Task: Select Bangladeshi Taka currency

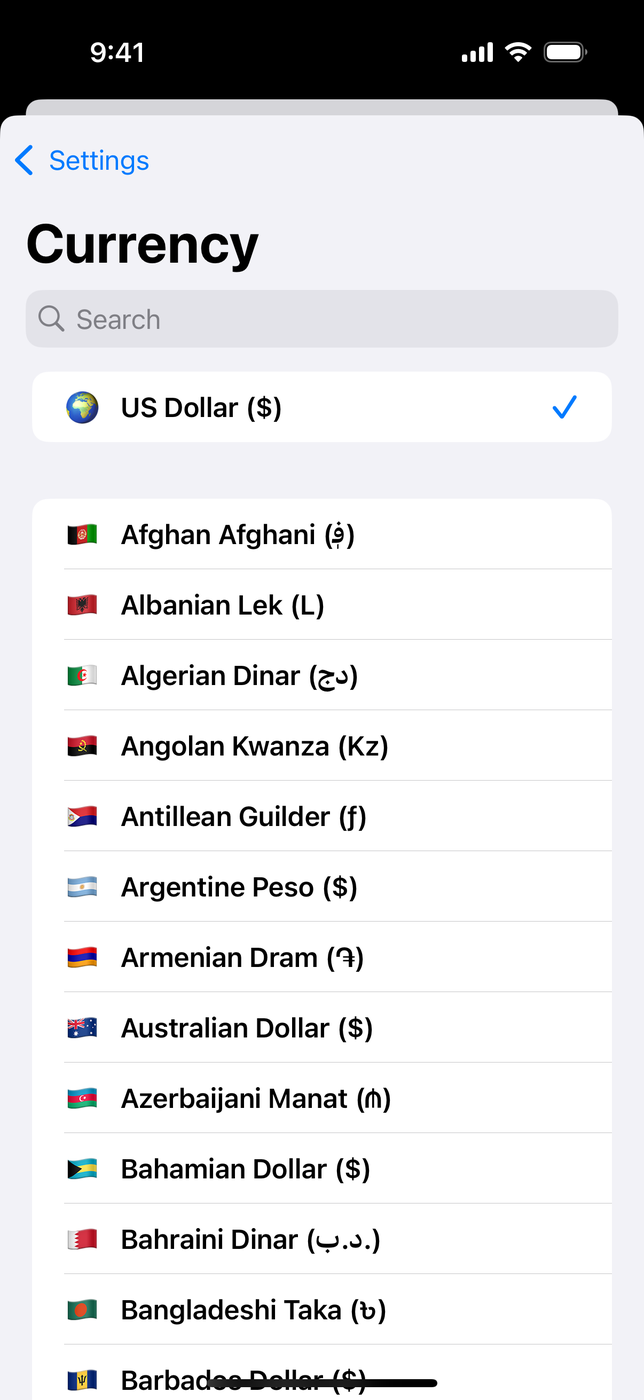Action: (322, 1310)
